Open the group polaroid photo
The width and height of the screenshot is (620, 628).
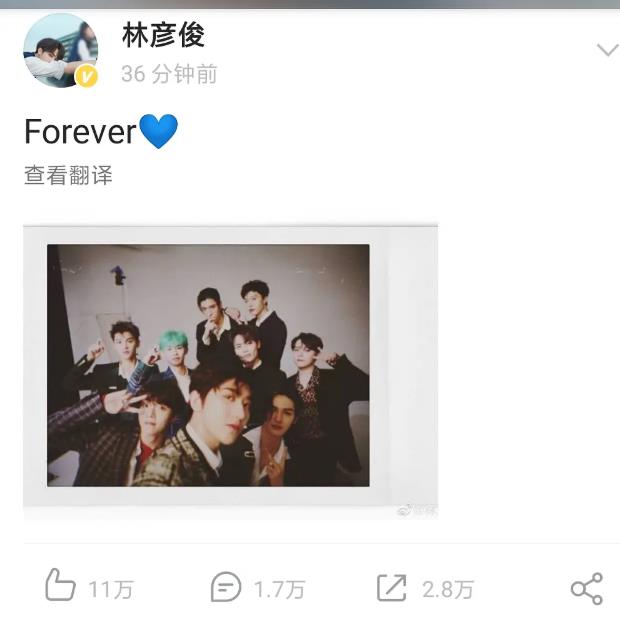[230, 370]
